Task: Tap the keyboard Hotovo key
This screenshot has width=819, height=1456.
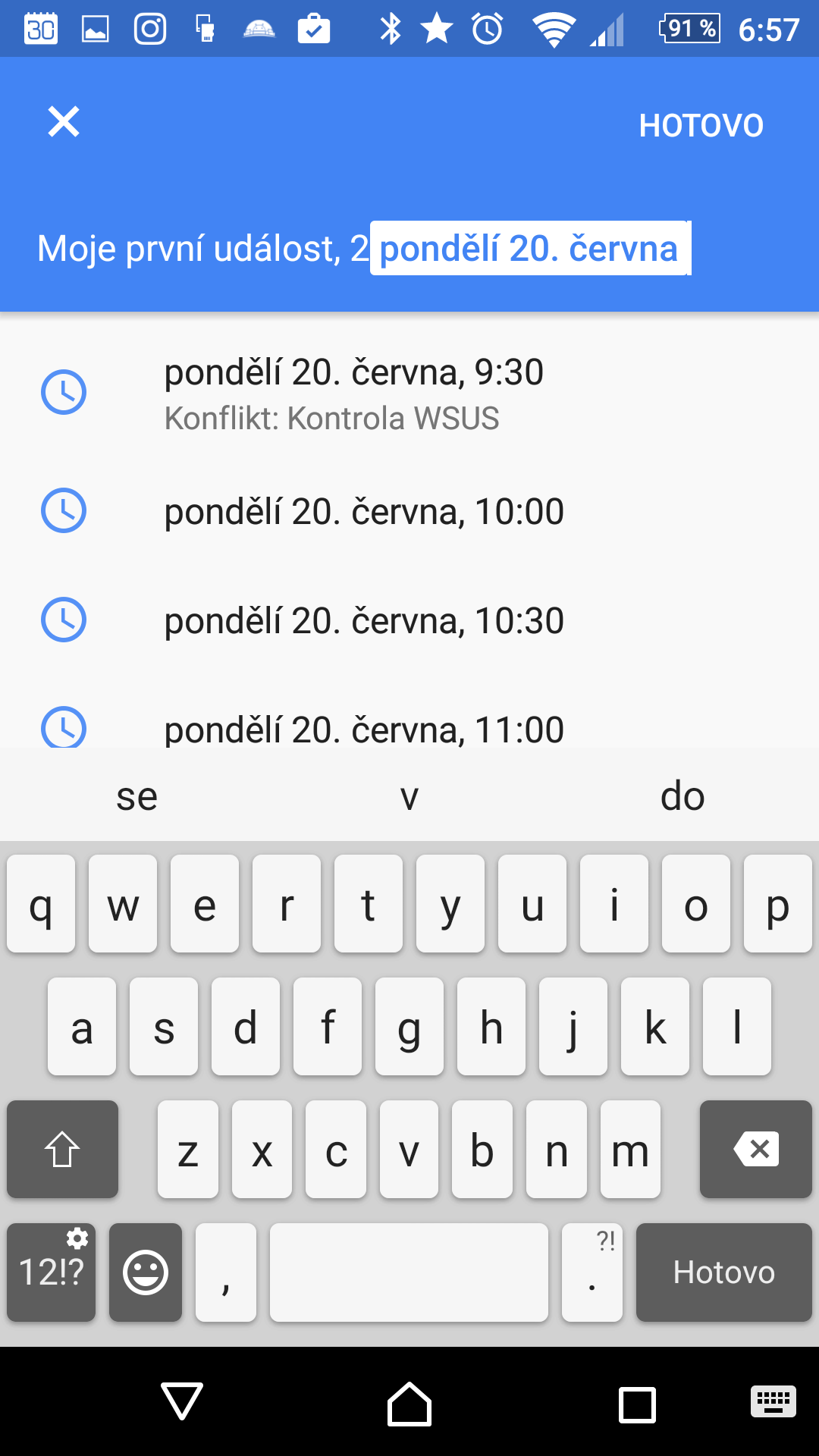Action: pos(723,1272)
